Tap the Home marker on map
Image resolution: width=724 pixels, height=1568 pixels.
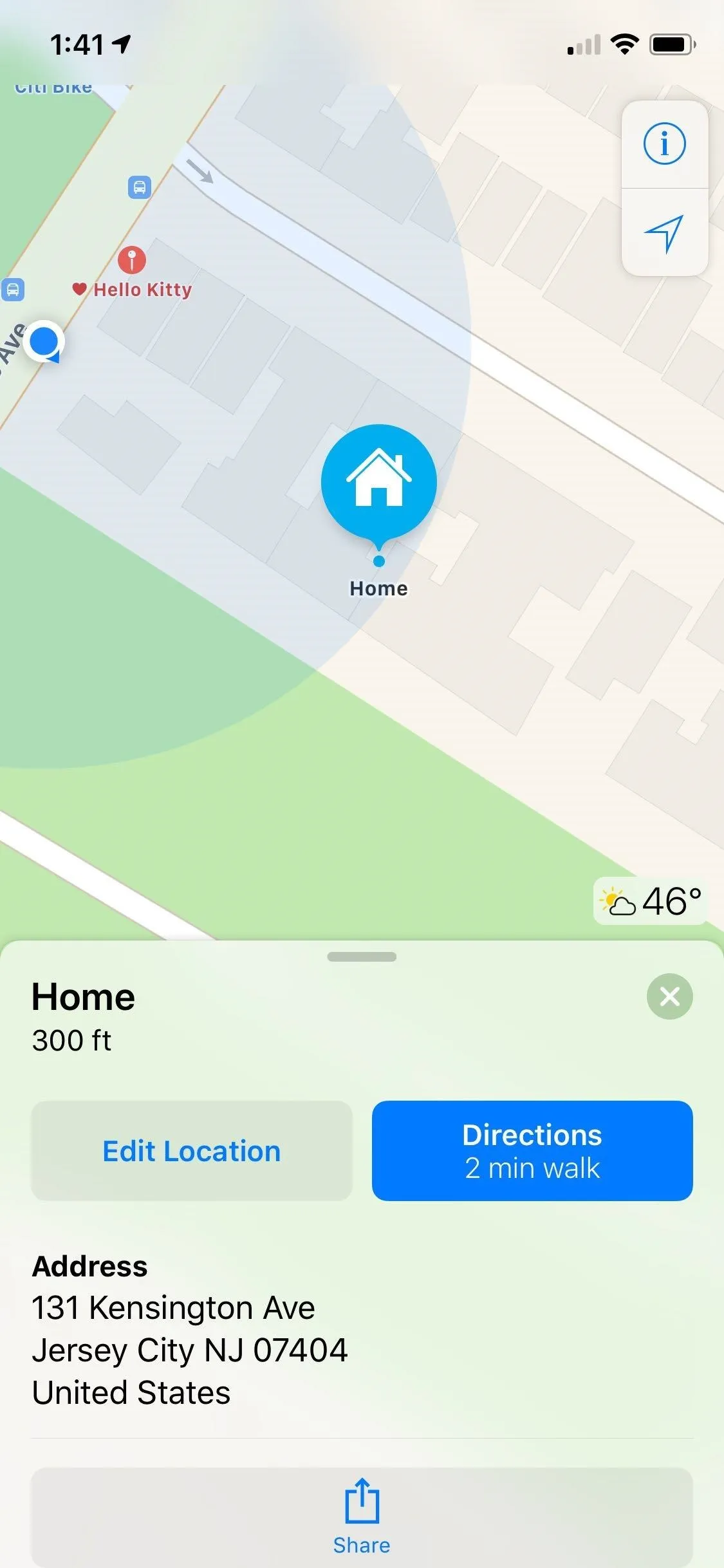coord(379,489)
